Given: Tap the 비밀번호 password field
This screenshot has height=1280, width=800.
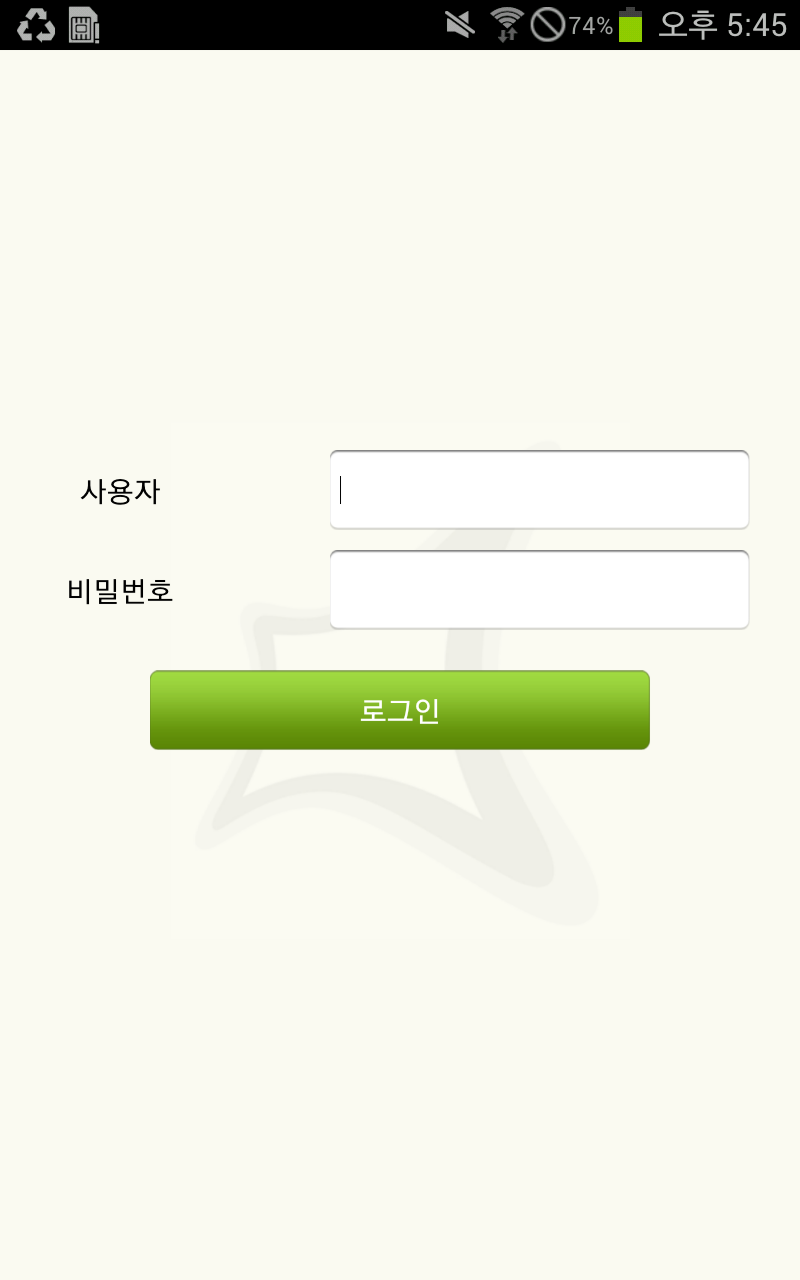Looking at the screenshot, I should 539,590.
